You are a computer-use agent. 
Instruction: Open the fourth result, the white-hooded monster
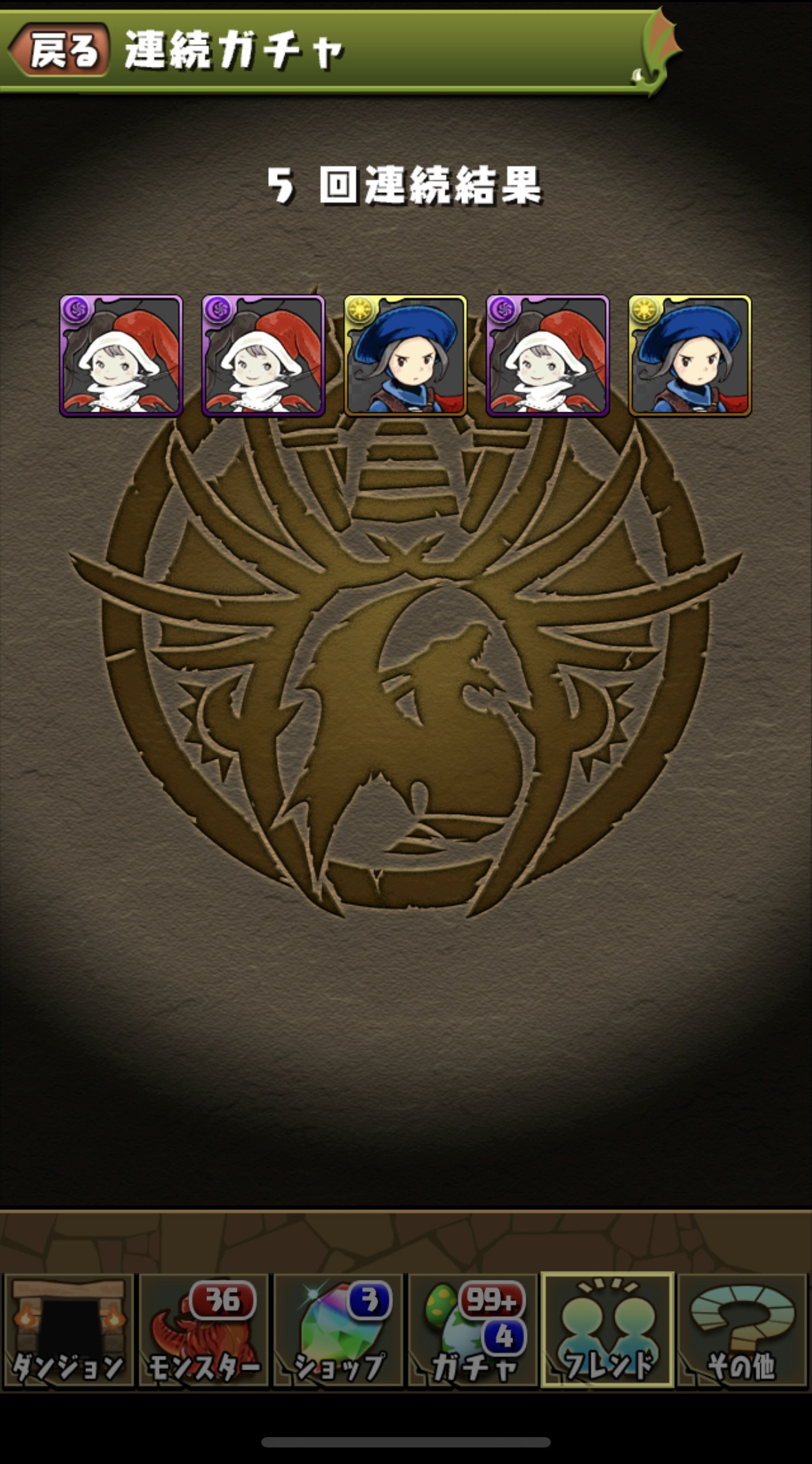(x=547, y=356)
